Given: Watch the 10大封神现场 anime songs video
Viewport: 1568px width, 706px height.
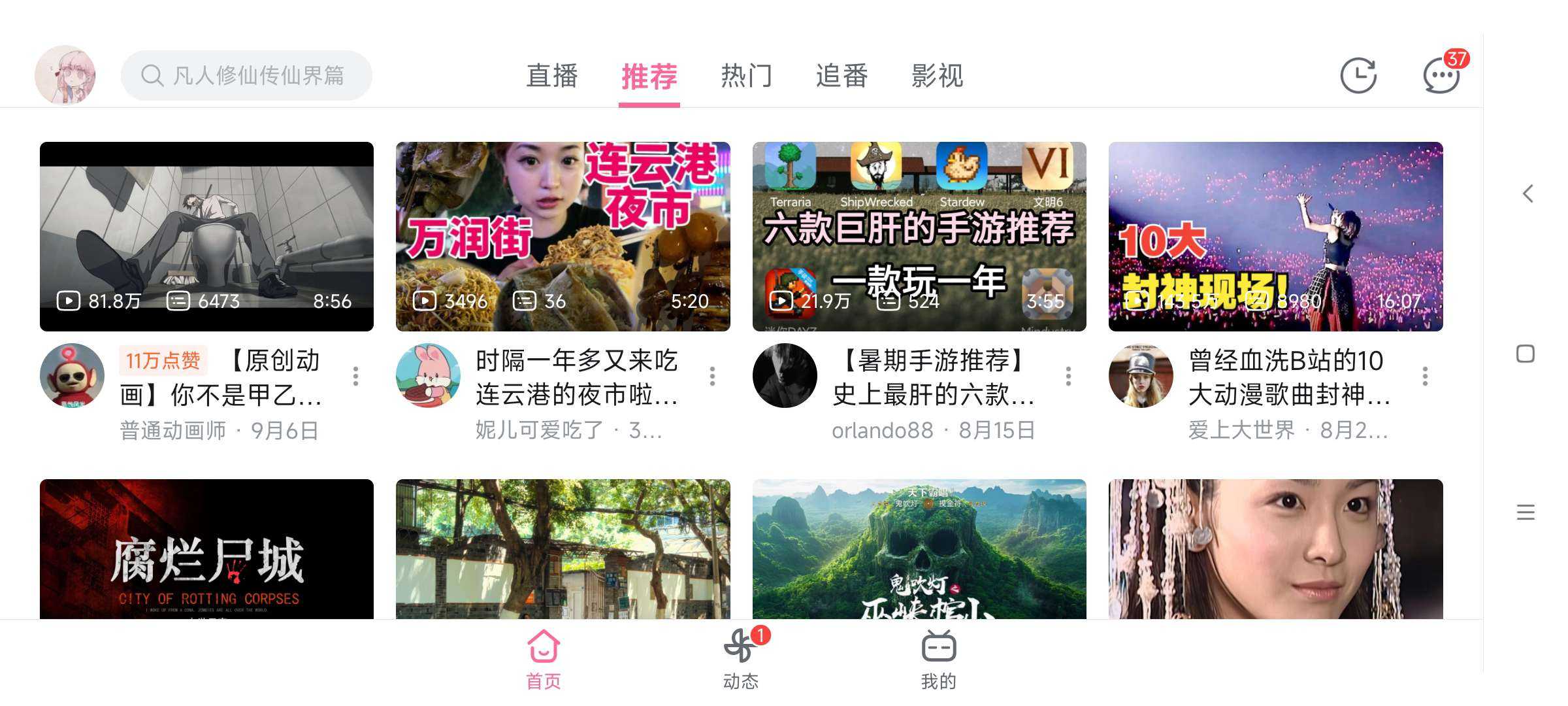Looking at the screenshot, I should point(1275,236).
